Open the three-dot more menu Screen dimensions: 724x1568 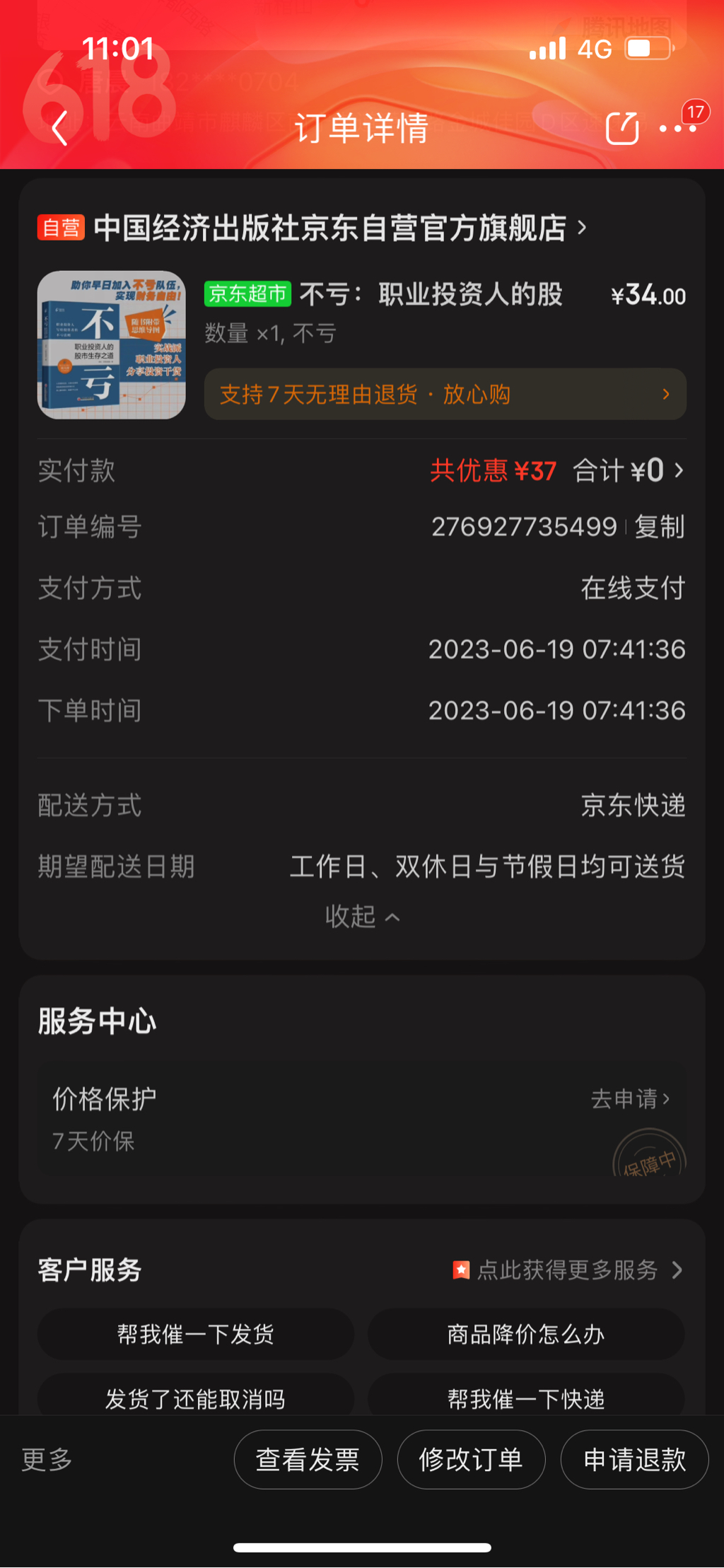click(677, 129)
